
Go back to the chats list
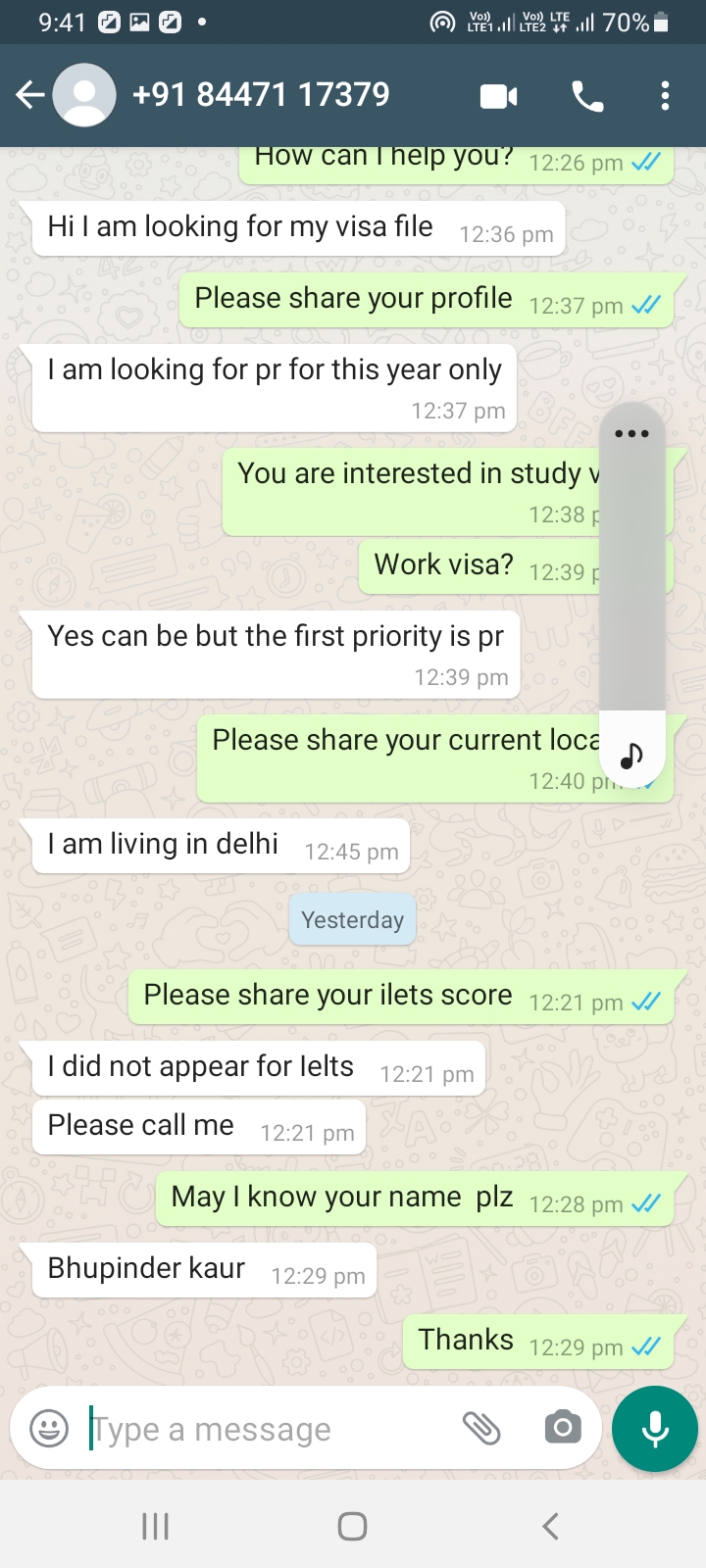[30, 95]
